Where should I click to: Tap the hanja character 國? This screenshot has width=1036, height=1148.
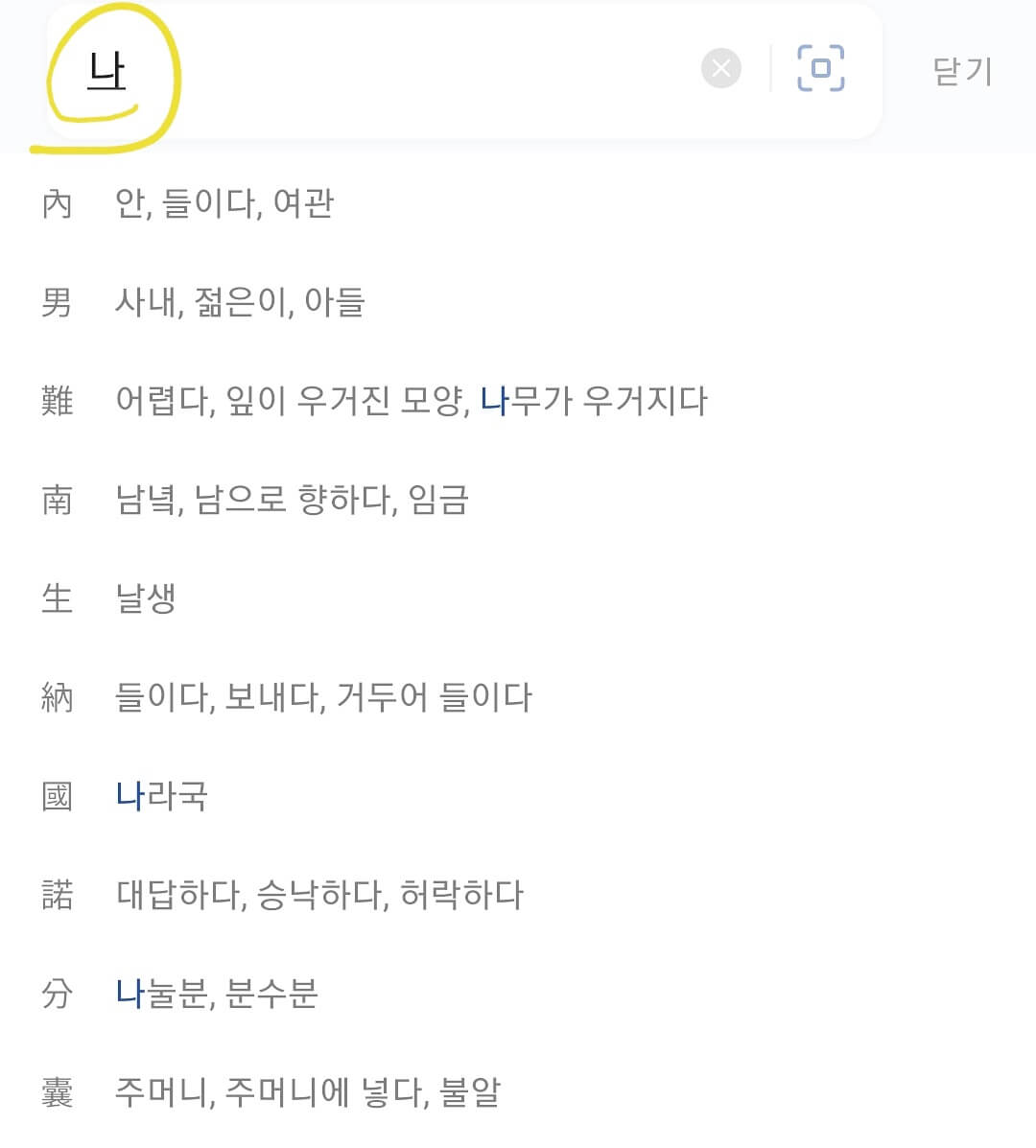pyautogui.click(x=59, y=796)
